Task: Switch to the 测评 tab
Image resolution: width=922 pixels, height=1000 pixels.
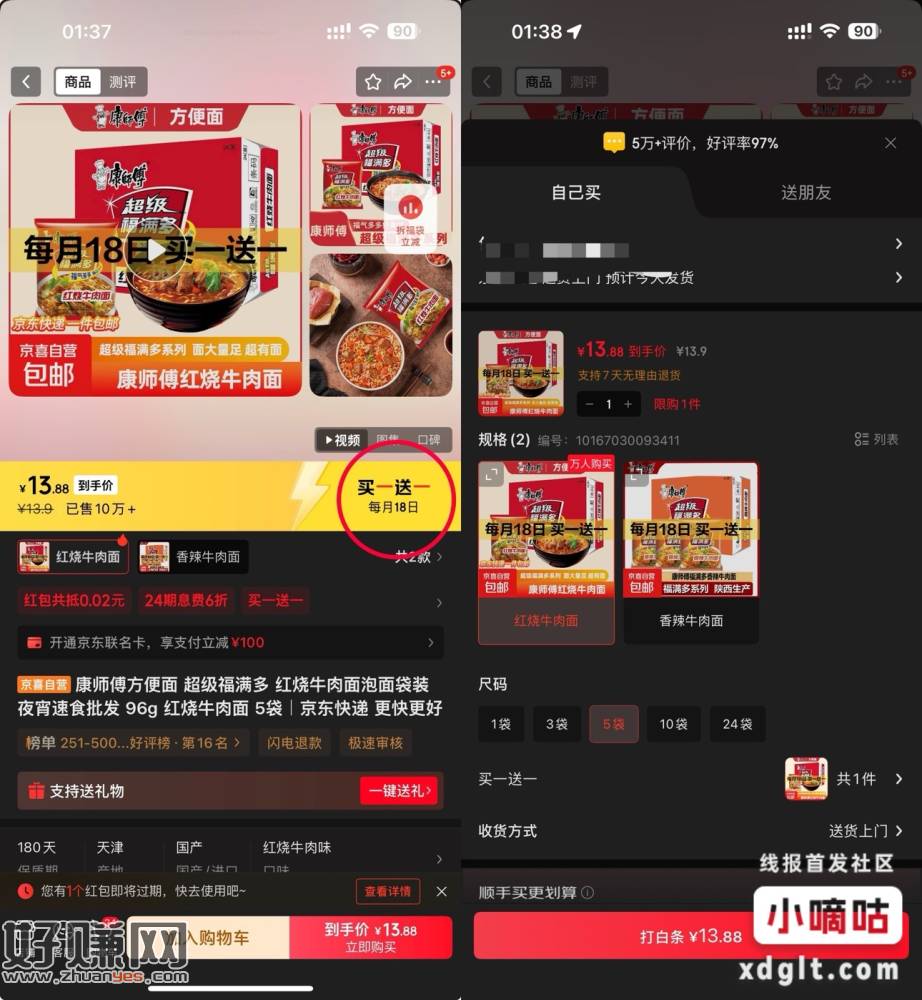Action: pyautogui.click(x=123, y=82)
